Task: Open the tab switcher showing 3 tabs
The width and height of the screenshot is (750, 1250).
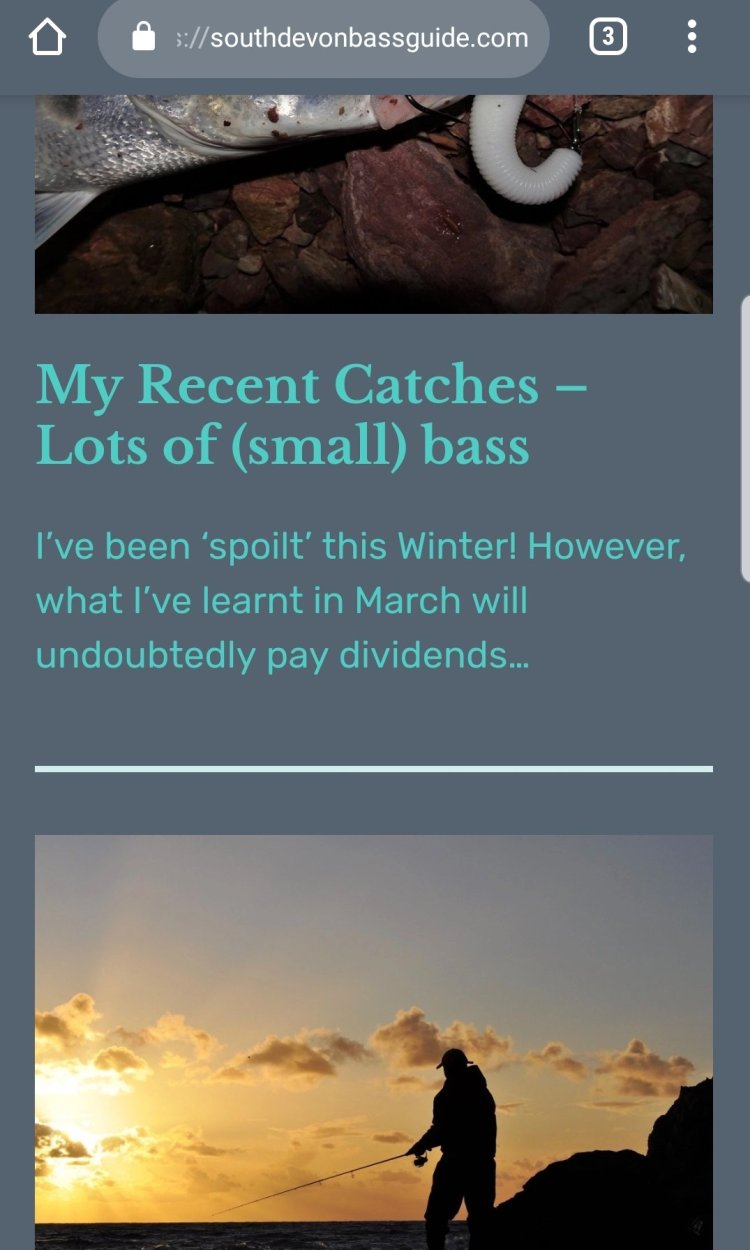Action: (x=608, y=38)
